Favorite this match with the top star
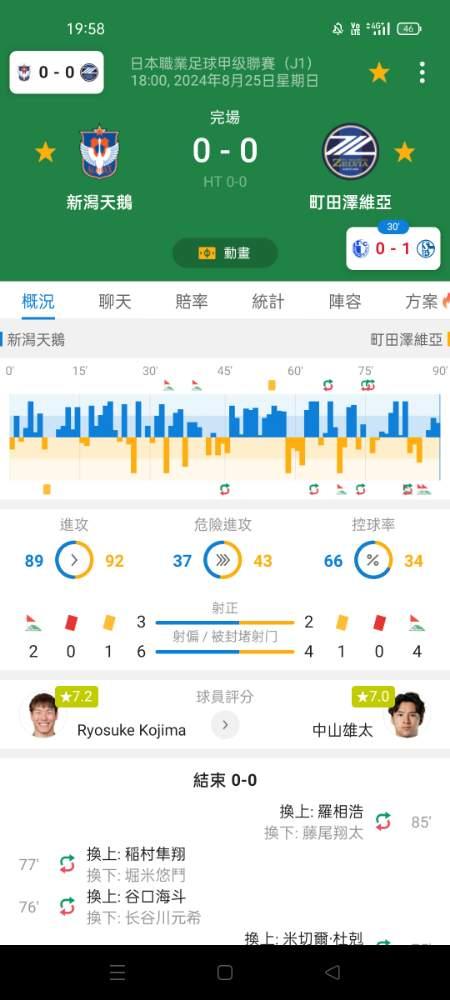The width and height of the screenshot is (450, 1000). click(379, 73)
